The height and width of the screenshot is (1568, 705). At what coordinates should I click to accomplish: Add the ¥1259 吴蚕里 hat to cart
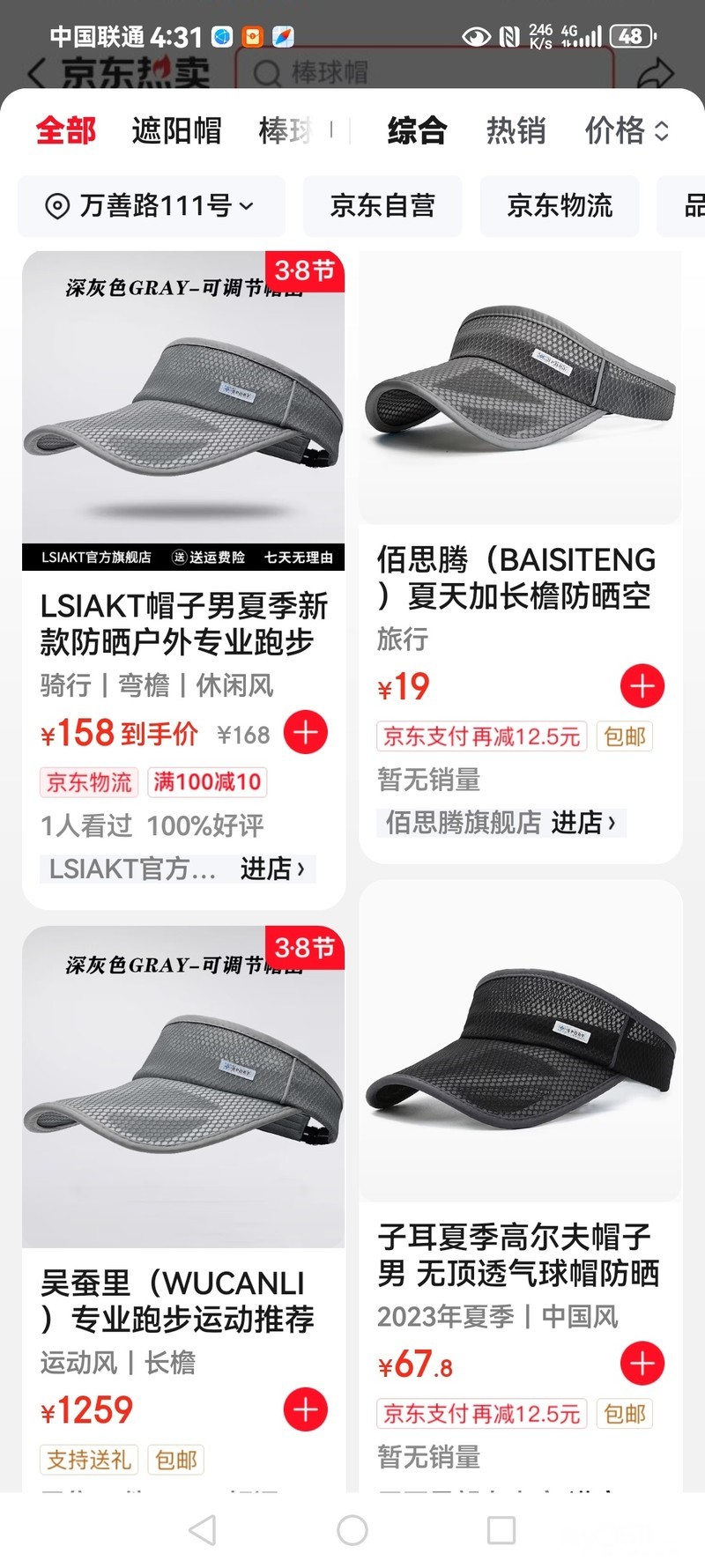click(x=306, y=1409)
